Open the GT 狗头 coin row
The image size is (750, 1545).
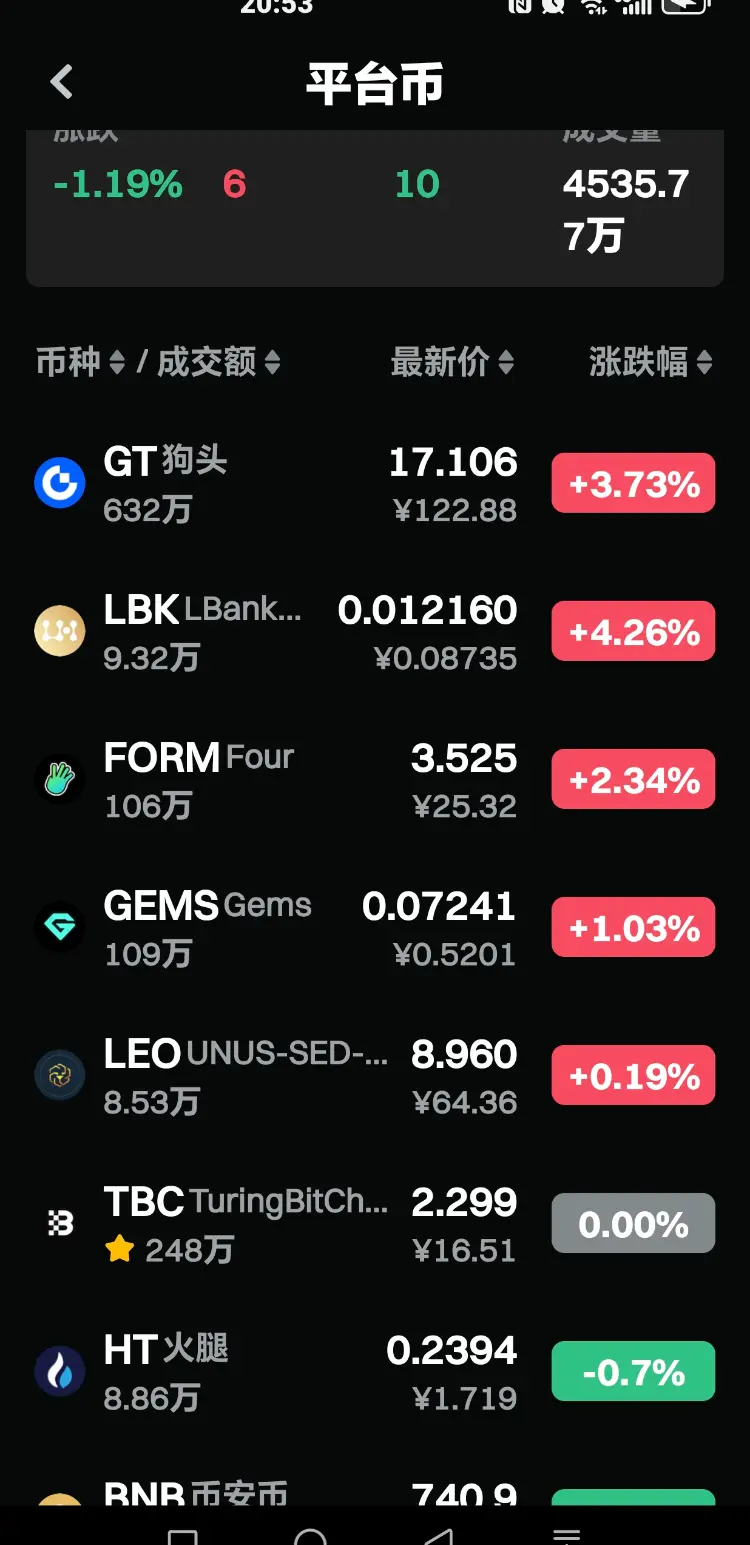pyautogui.click(x=375, y=484)
